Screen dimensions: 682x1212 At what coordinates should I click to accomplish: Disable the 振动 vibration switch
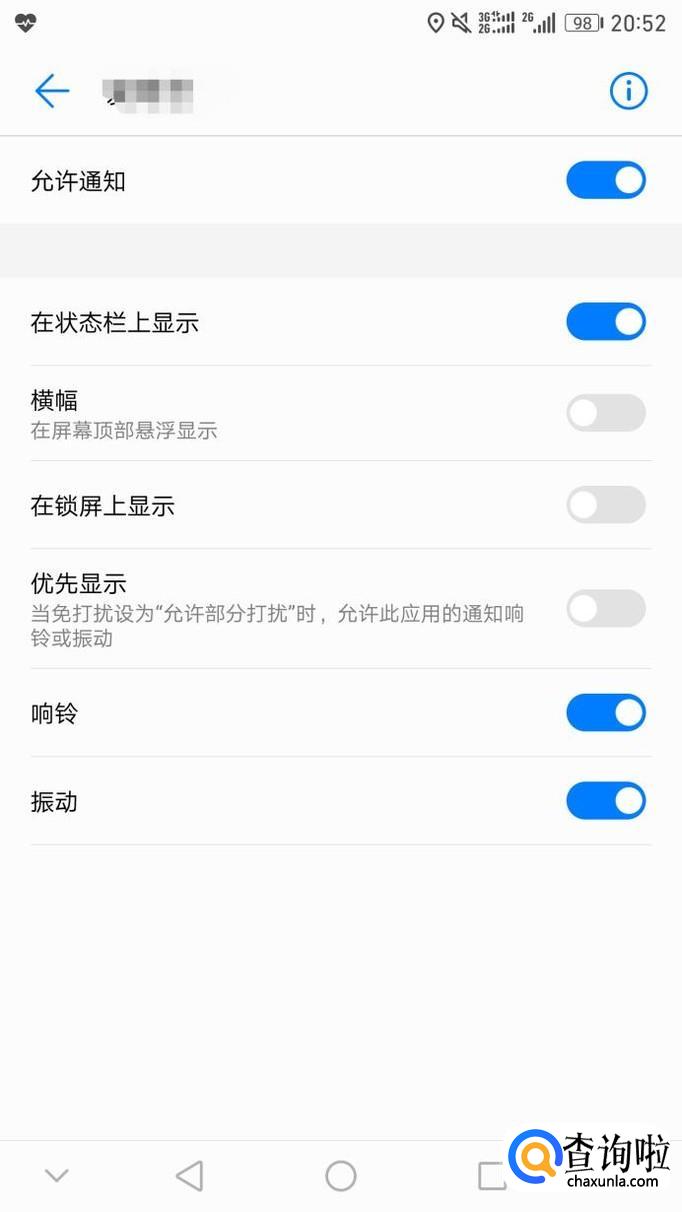[606, 801]
